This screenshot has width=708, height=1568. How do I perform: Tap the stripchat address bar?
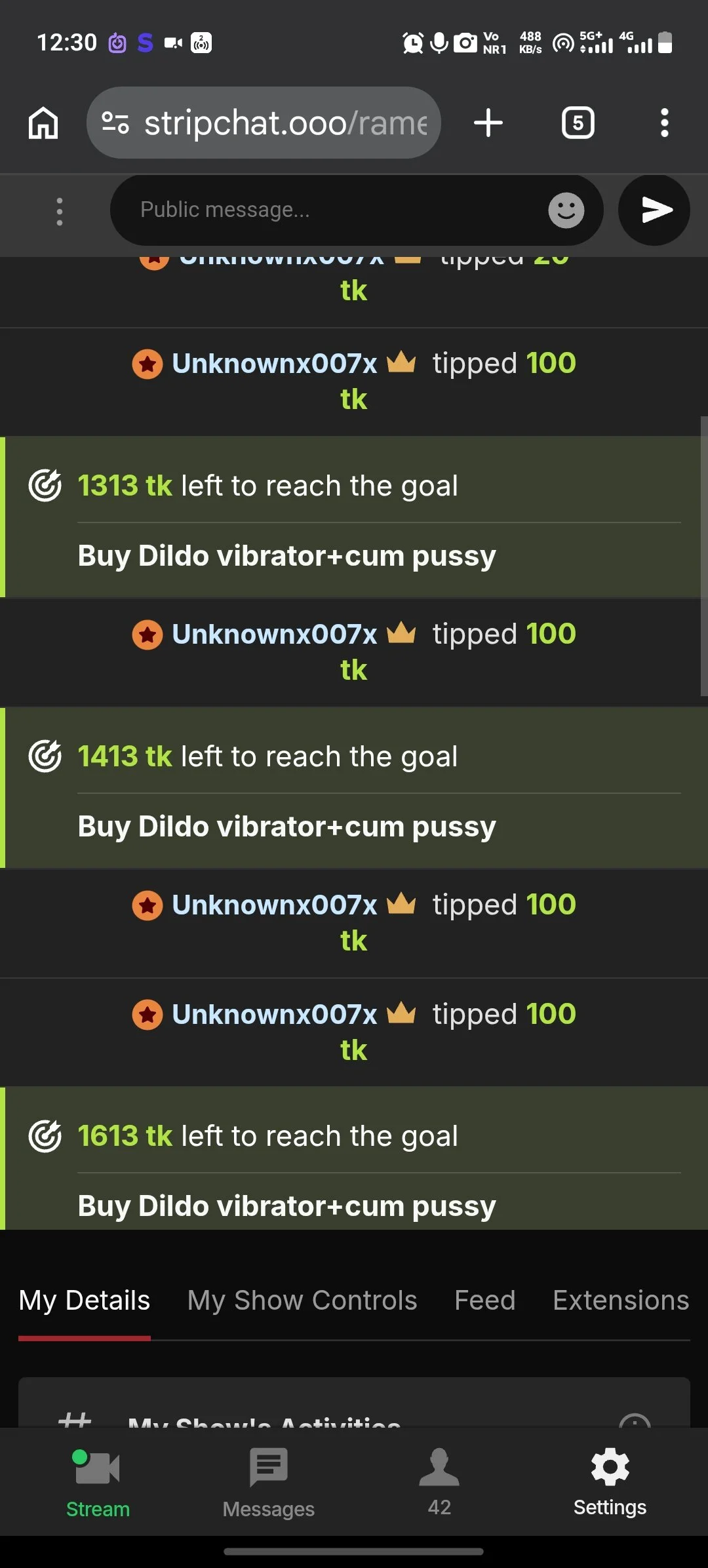click(x=264, y=123)
